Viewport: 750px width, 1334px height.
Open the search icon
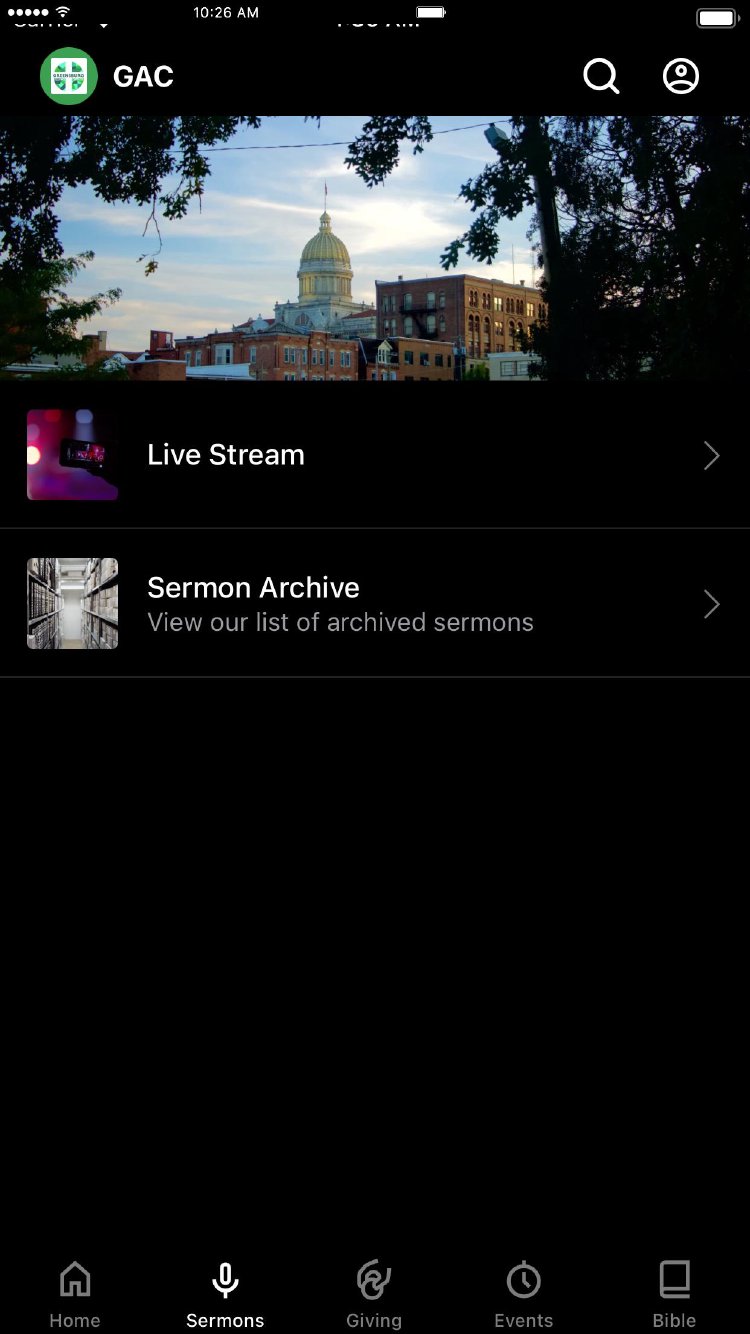[601, 76]
